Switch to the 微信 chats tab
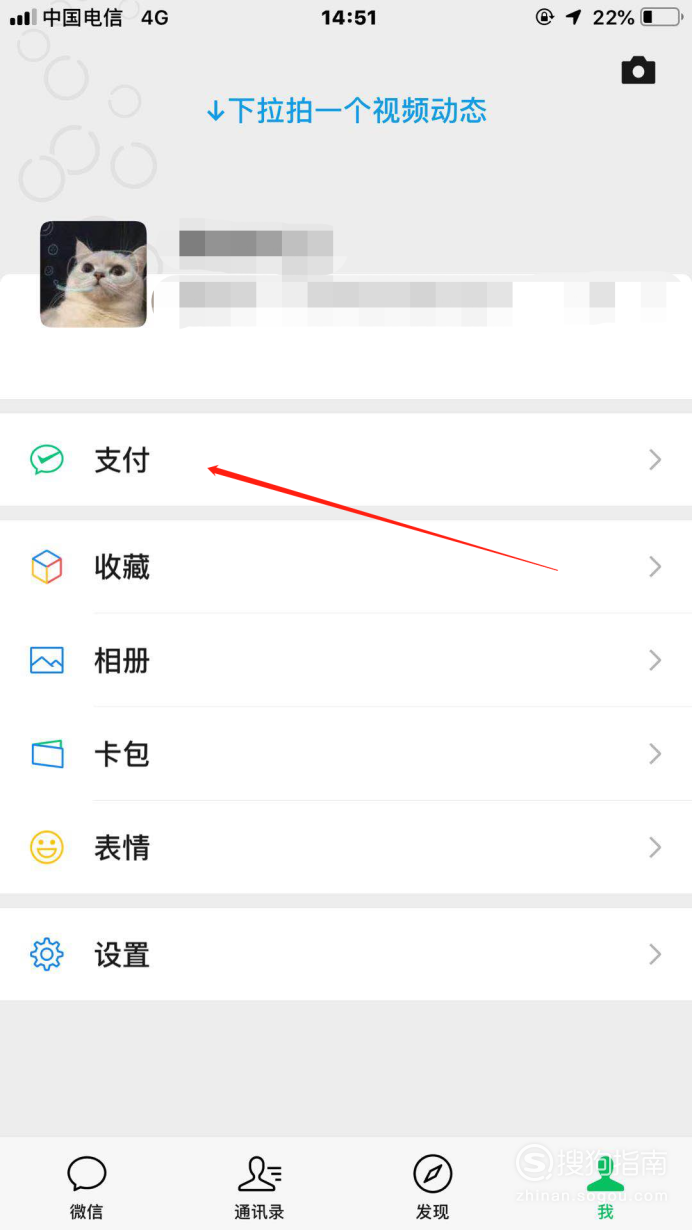Image resolution: width=692 pixels, height=1230 pixels. [86, 1187]
